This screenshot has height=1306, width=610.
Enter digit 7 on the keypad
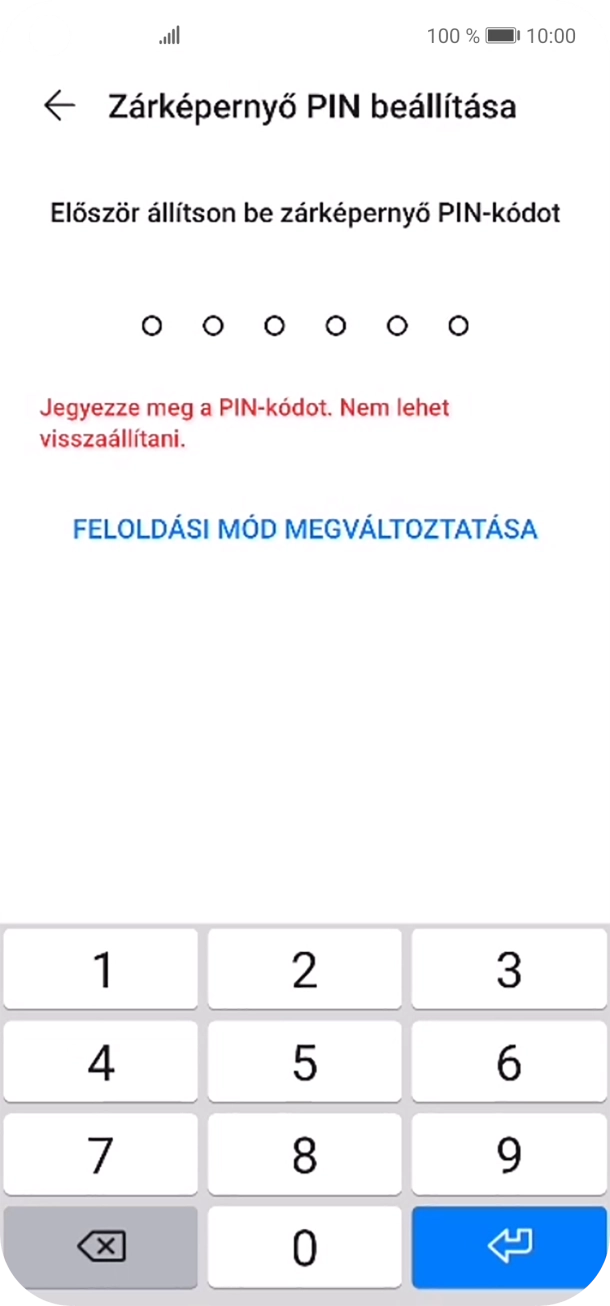pos(101,1156)
